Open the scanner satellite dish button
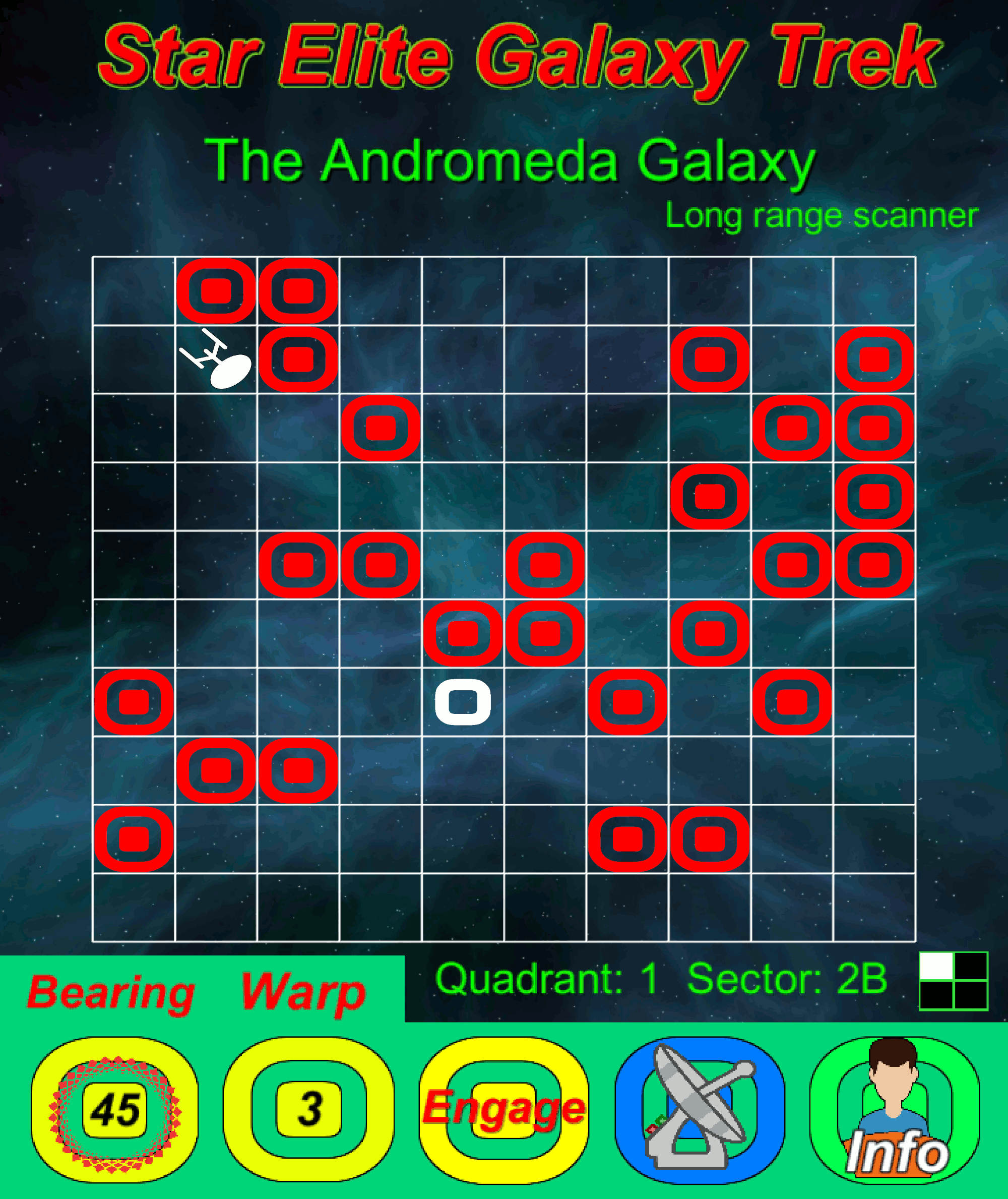The width and height of the screenshot is (1008, 1199). (700, 1109)
